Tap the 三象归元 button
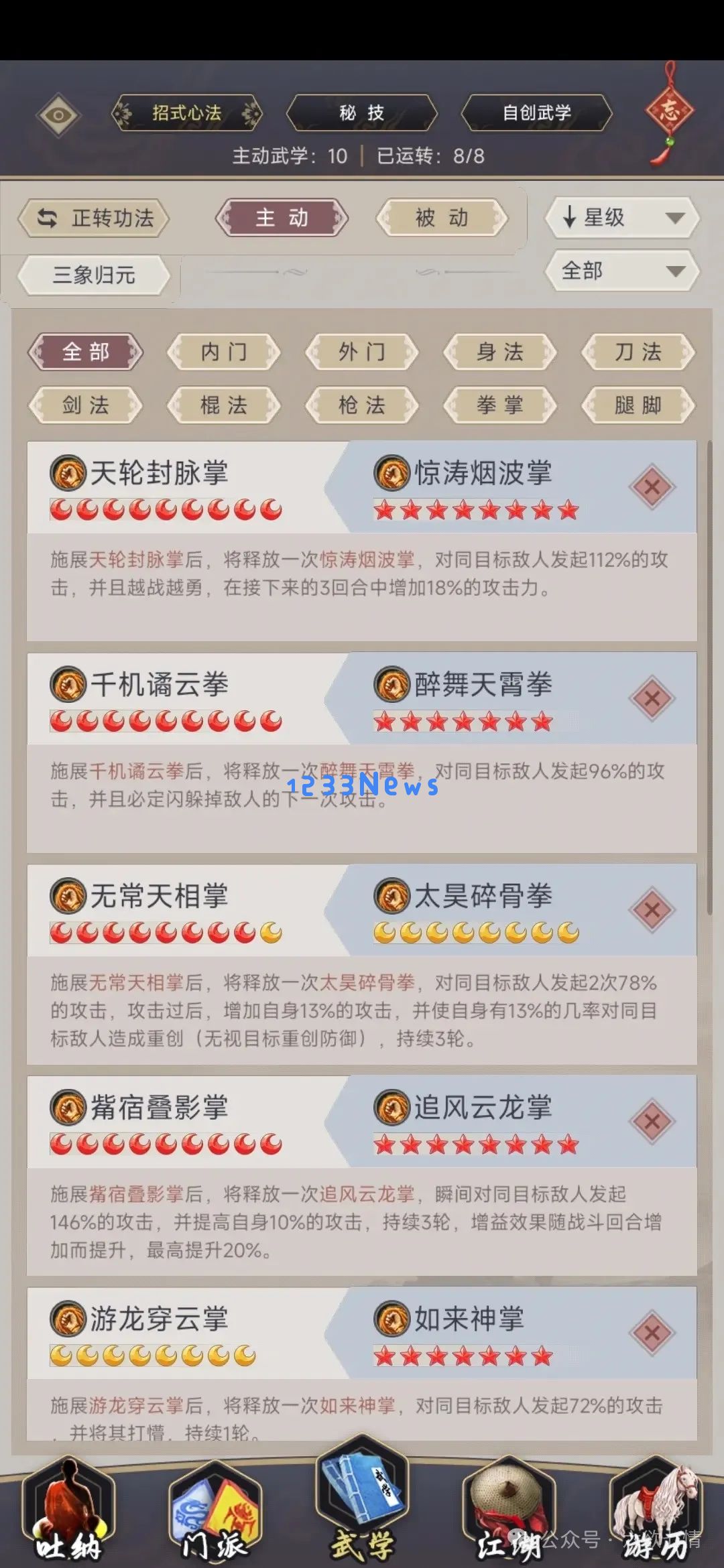This screenshot has width=724, height=1568. [x=94, y=275]
